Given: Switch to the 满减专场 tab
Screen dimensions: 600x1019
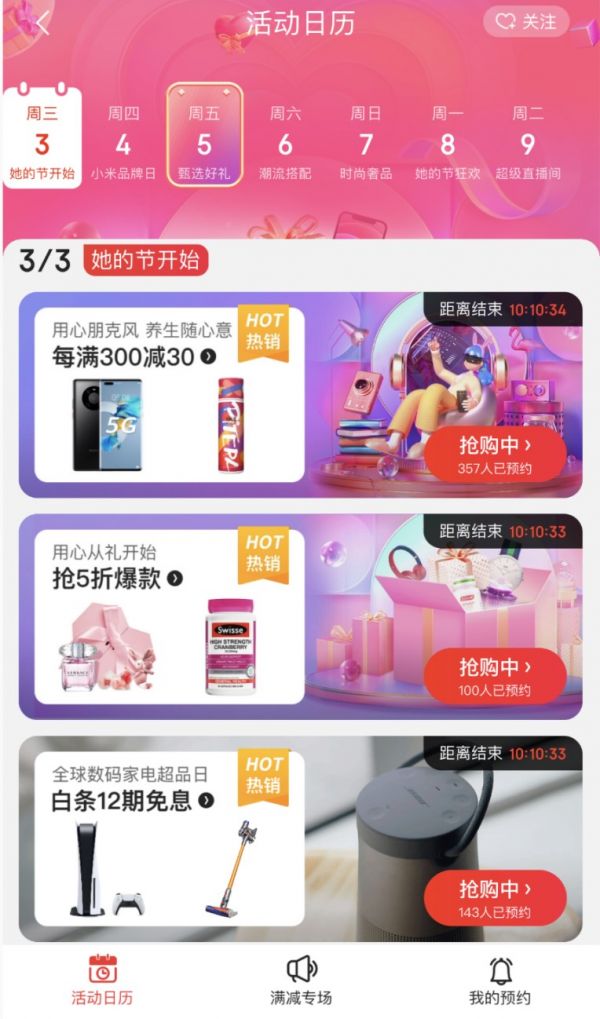Looking at the screenshot, I should pyautogui.click(x=301, y=980).
